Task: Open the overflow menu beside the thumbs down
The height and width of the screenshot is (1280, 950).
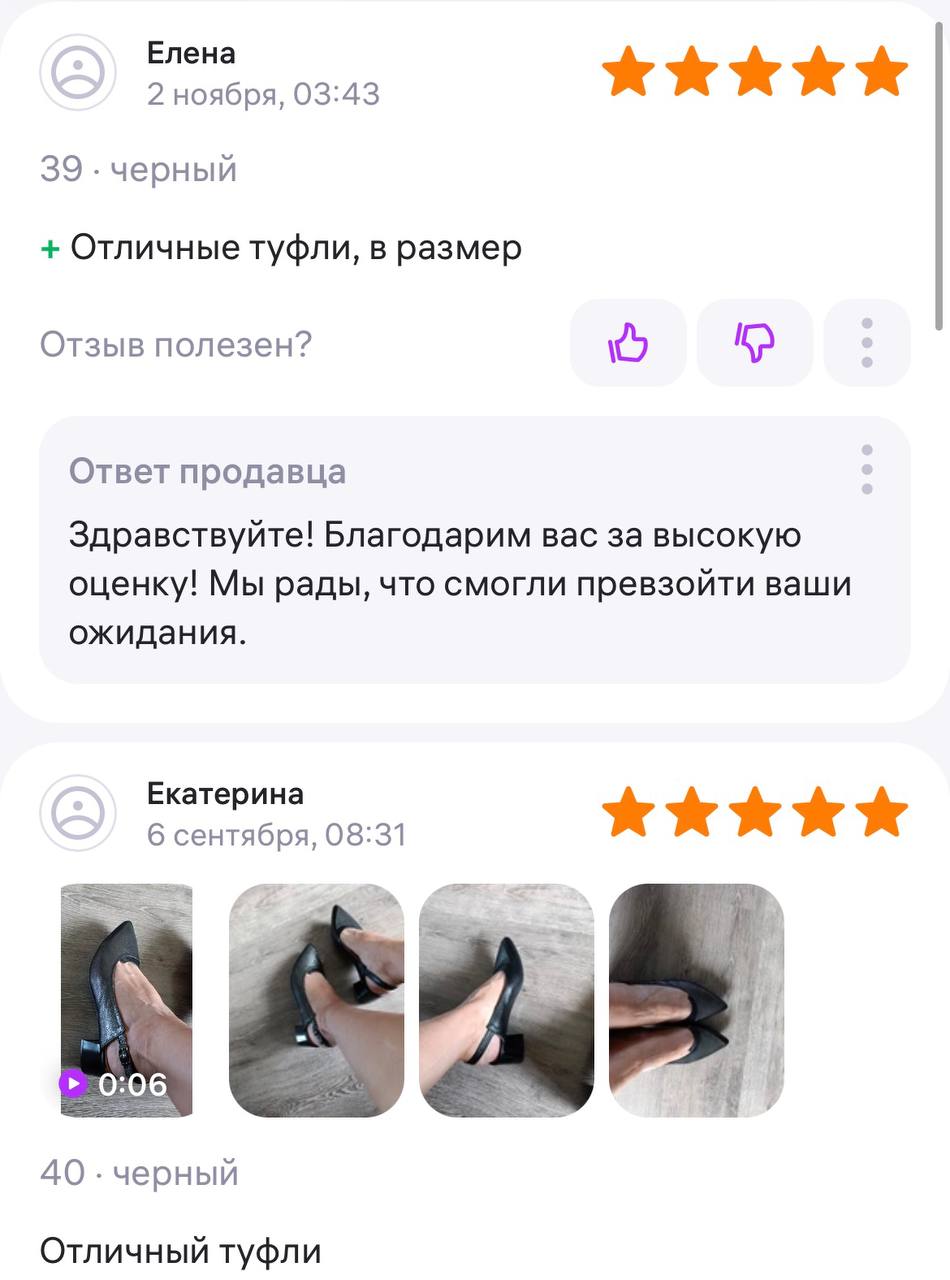Action: pyautogui.click(x=867, y=343)
